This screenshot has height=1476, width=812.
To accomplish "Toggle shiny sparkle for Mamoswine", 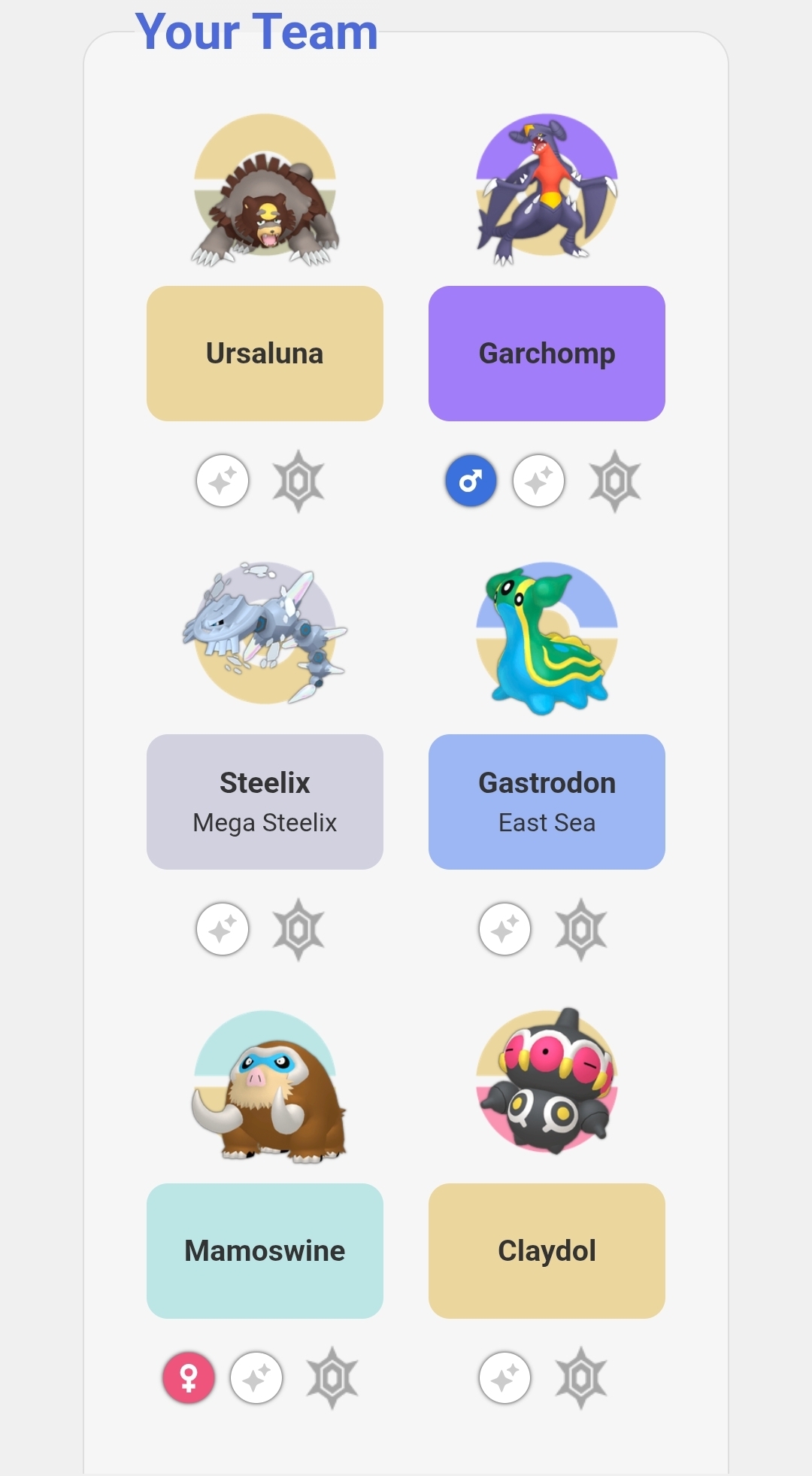I will 256,1377.
